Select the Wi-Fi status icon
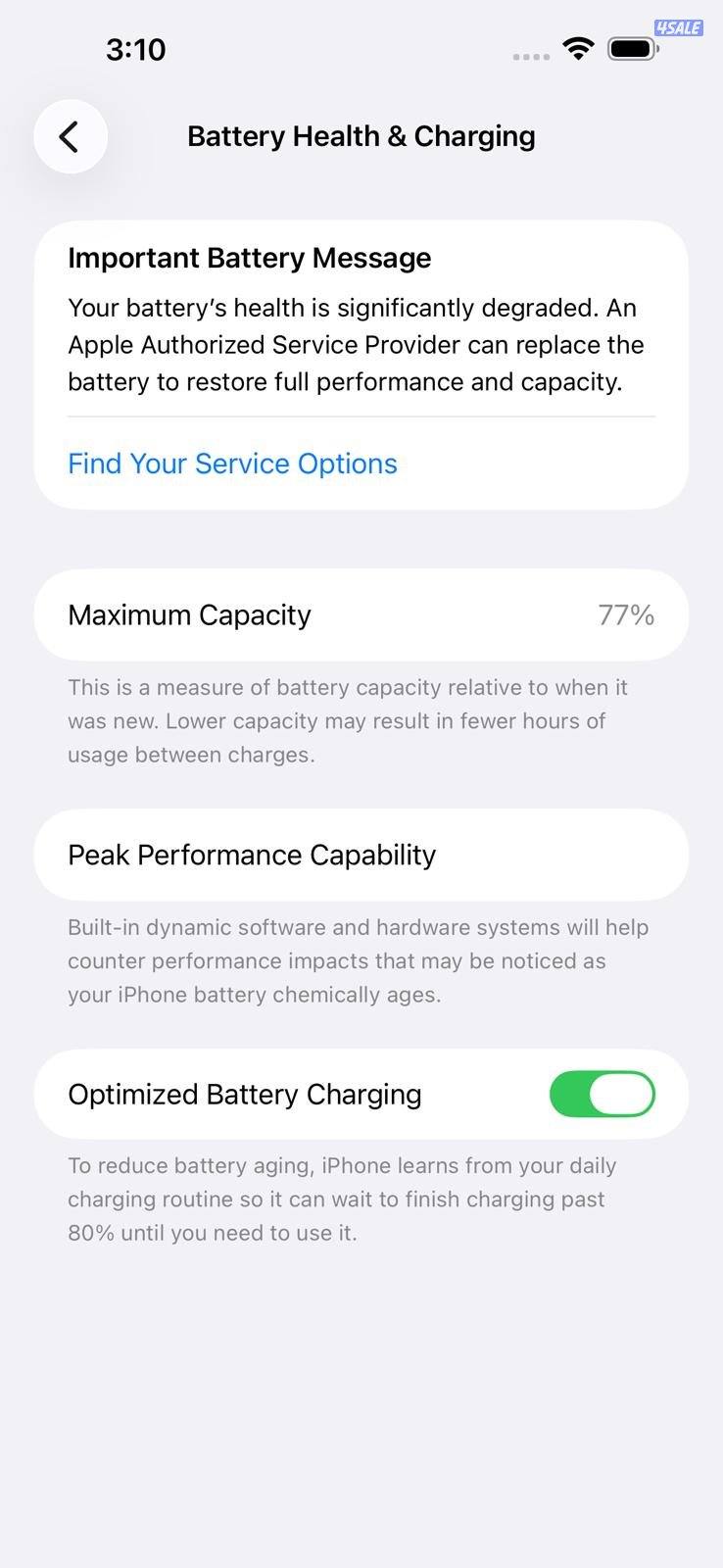 [x=578, y=49]
